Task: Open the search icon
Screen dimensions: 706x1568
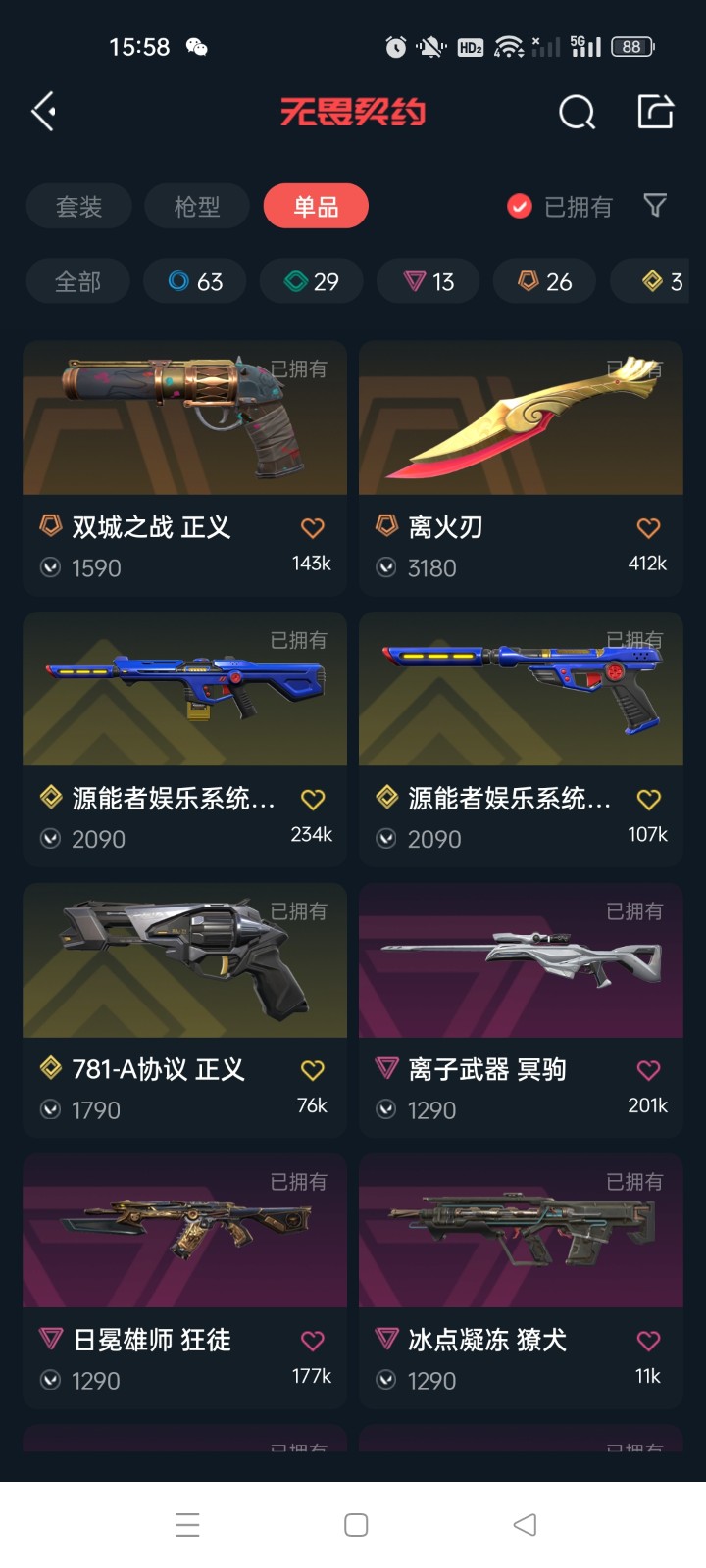Action: pyautogui.click(x=577, y=113)
